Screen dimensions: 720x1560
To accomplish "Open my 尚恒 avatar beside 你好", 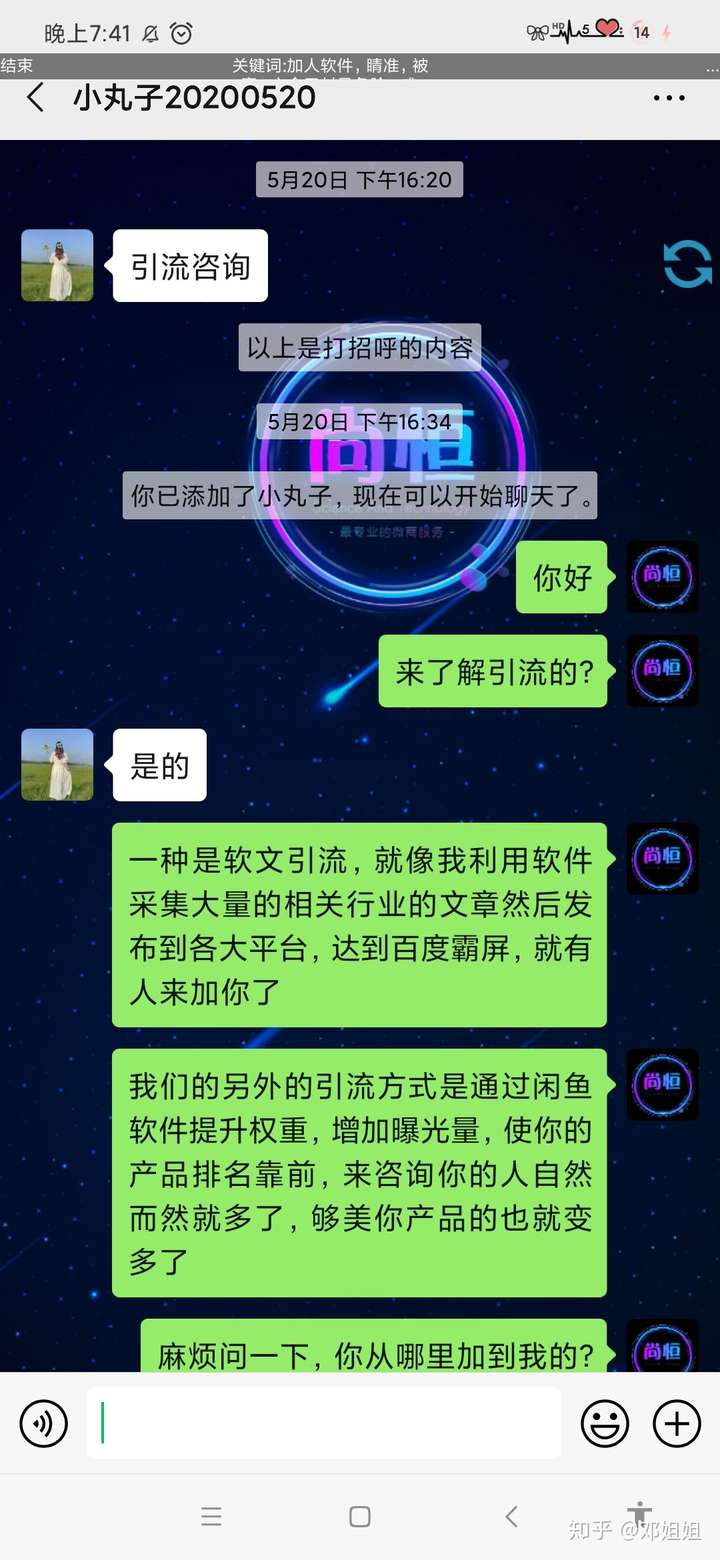I will (x=662, y=577).
